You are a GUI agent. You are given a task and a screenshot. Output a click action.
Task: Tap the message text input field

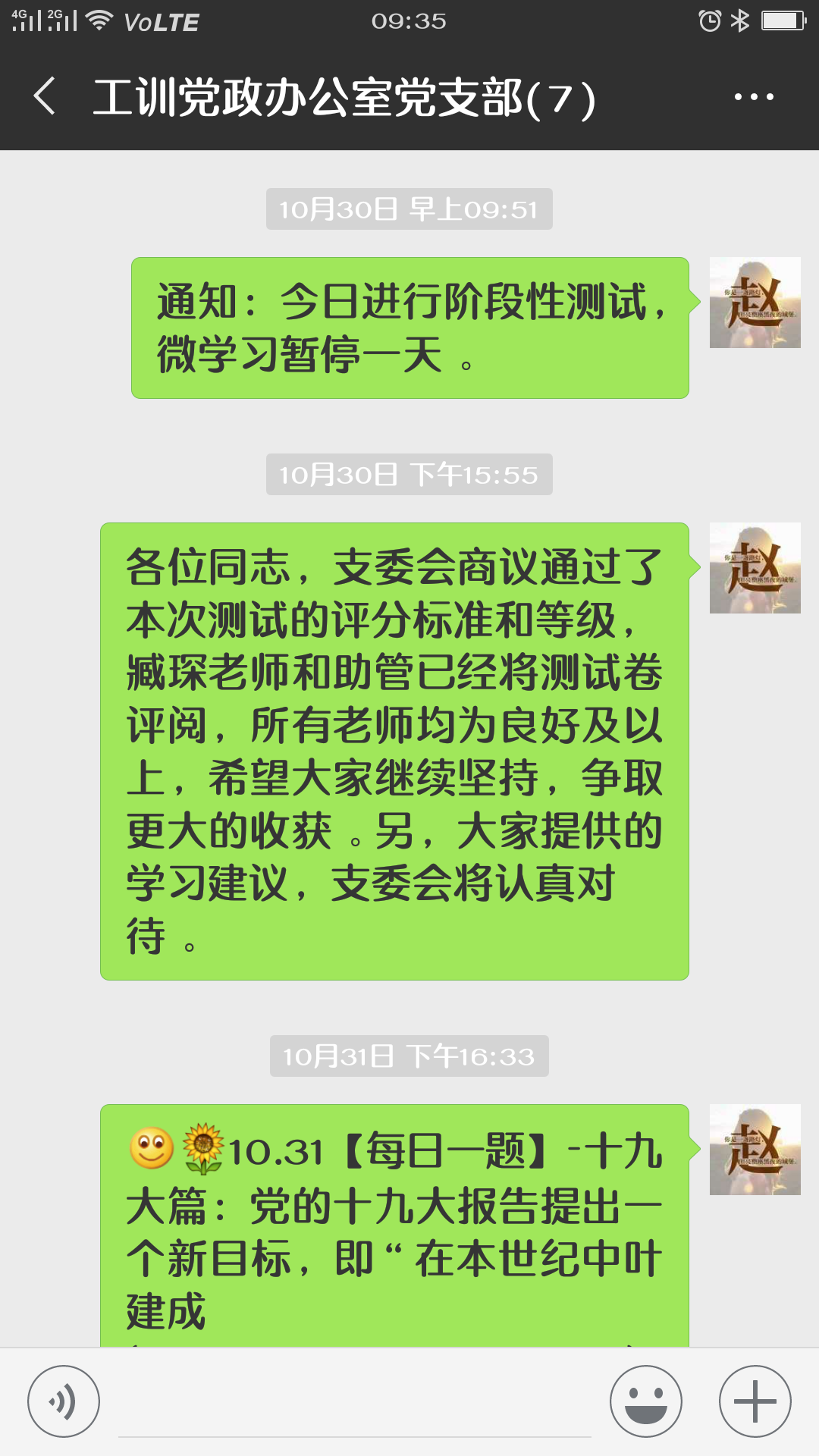[x=354, y=1404]
